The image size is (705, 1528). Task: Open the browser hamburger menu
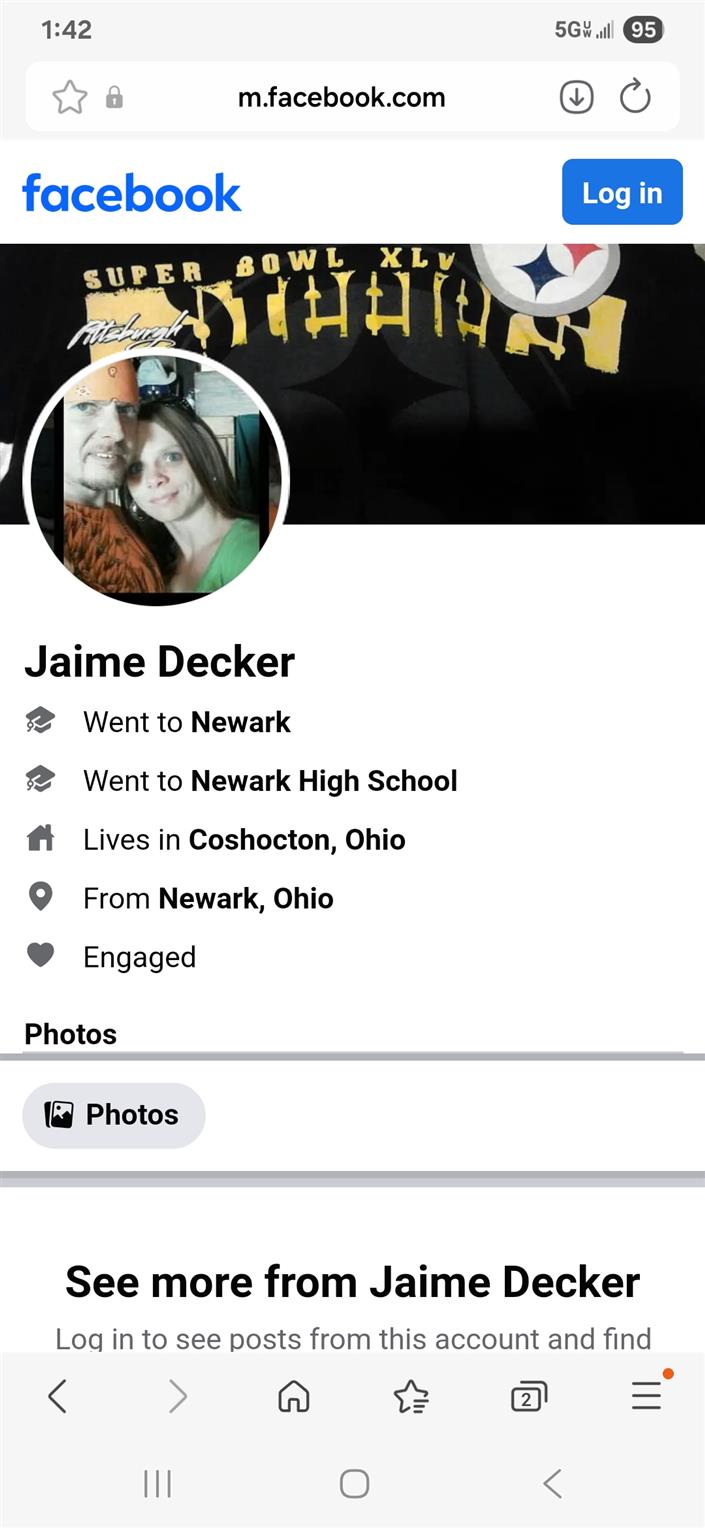click(x=646, y=1396)
